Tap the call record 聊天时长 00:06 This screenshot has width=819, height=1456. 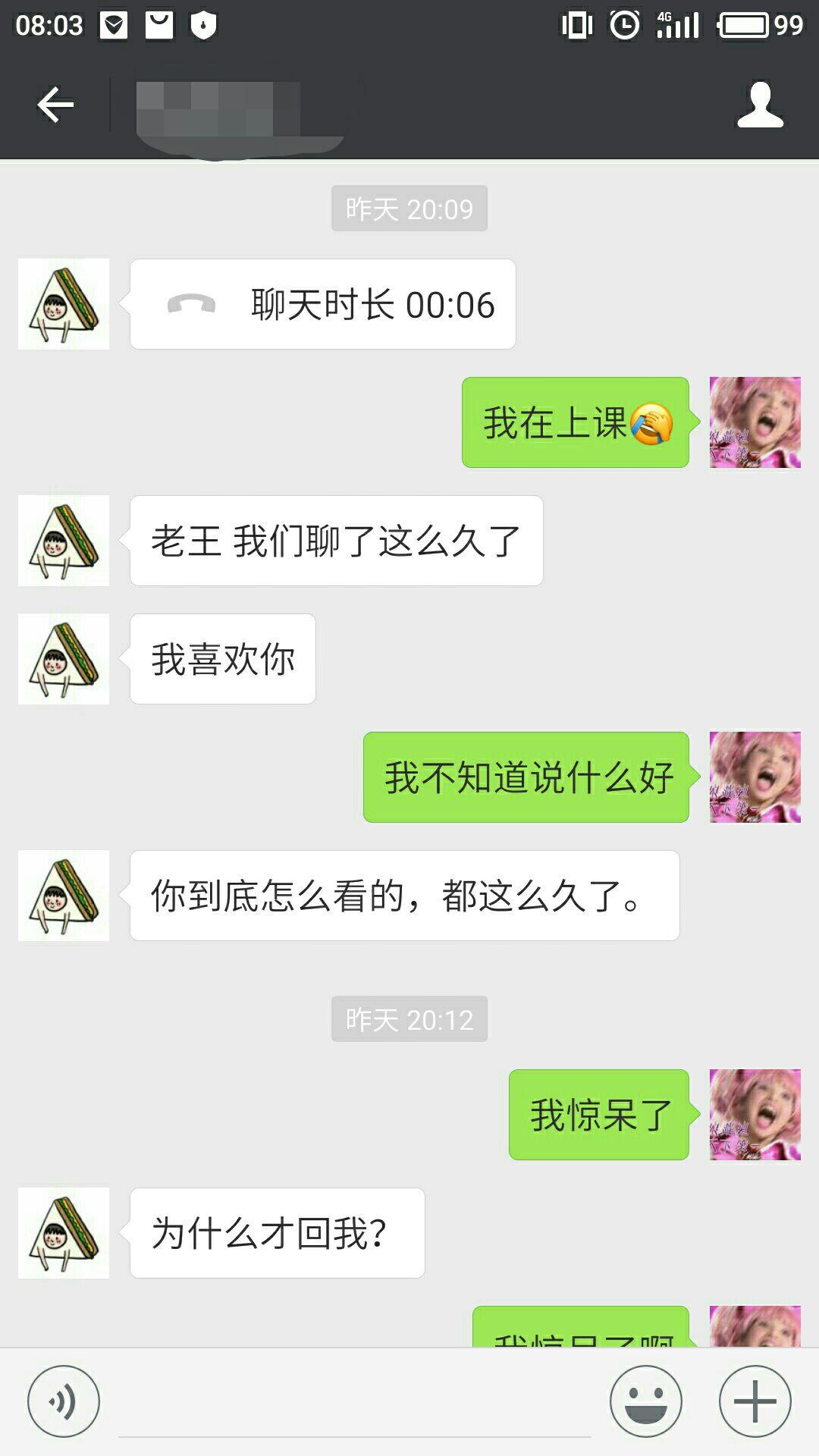[x=322, y=304]
